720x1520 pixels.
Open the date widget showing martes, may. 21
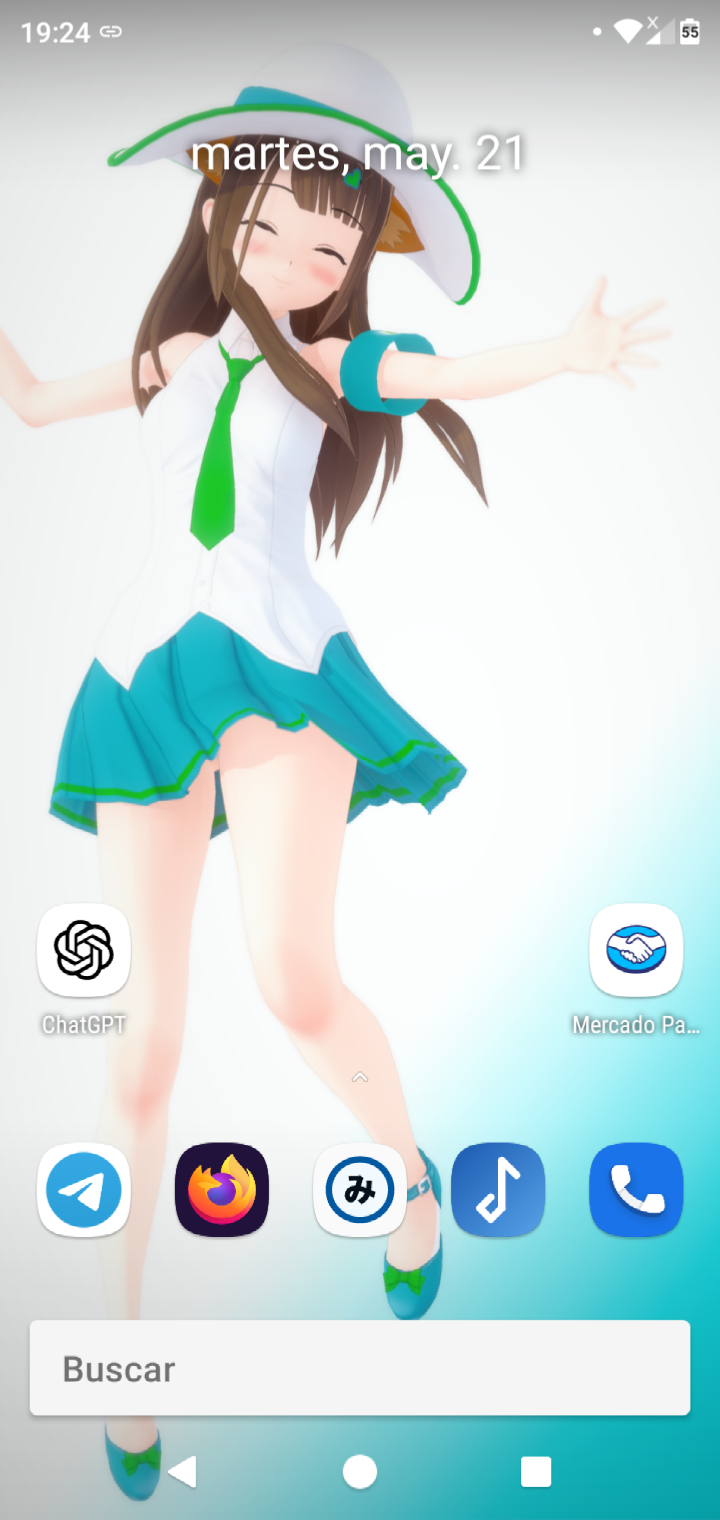[358, 153]
